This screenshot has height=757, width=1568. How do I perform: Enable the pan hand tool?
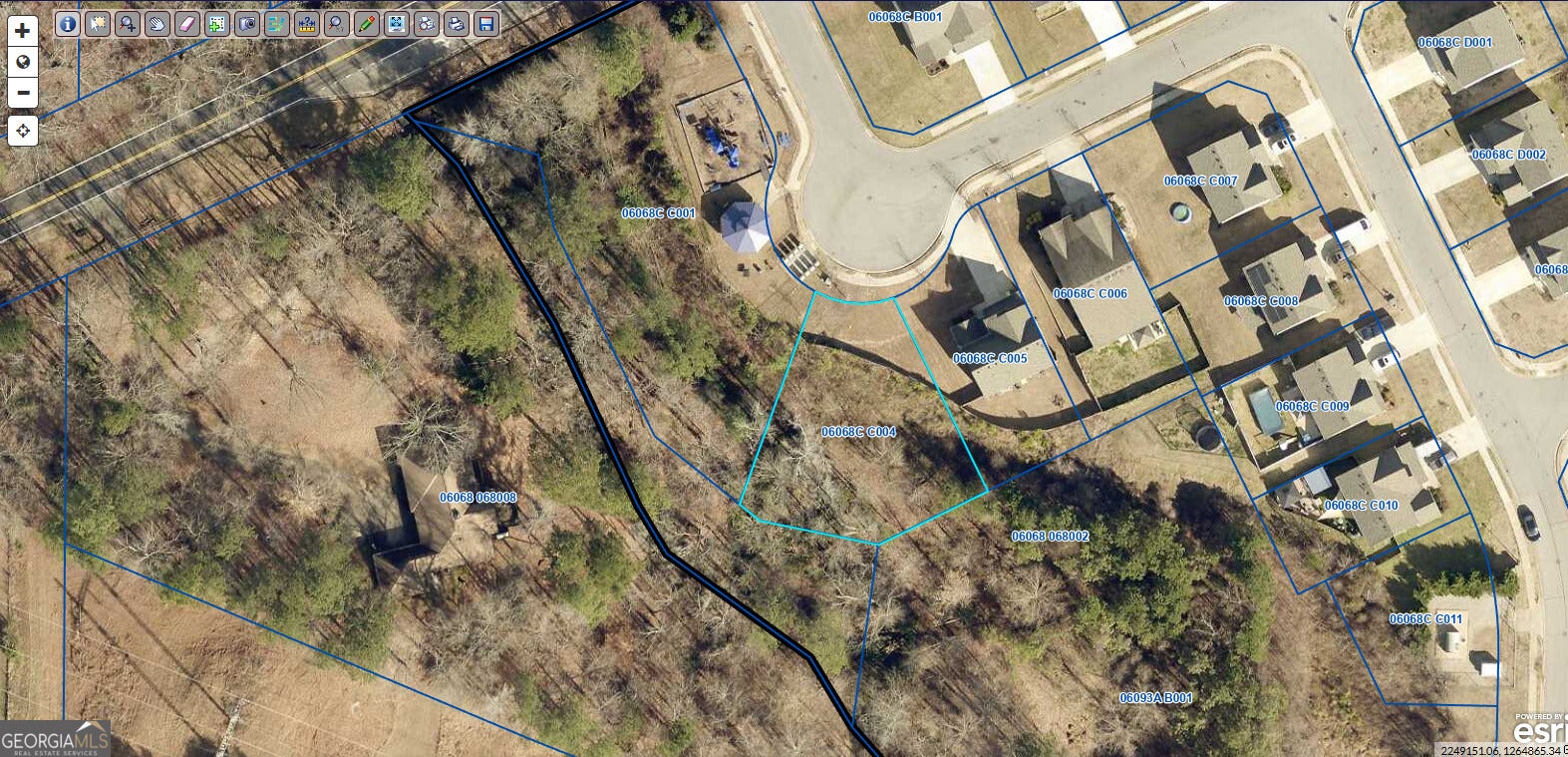click(x=157, y=24)
